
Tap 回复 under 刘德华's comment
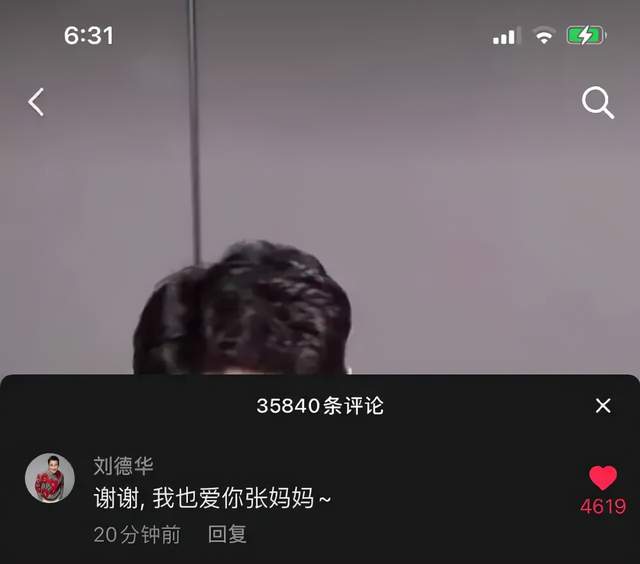point(227,535)
